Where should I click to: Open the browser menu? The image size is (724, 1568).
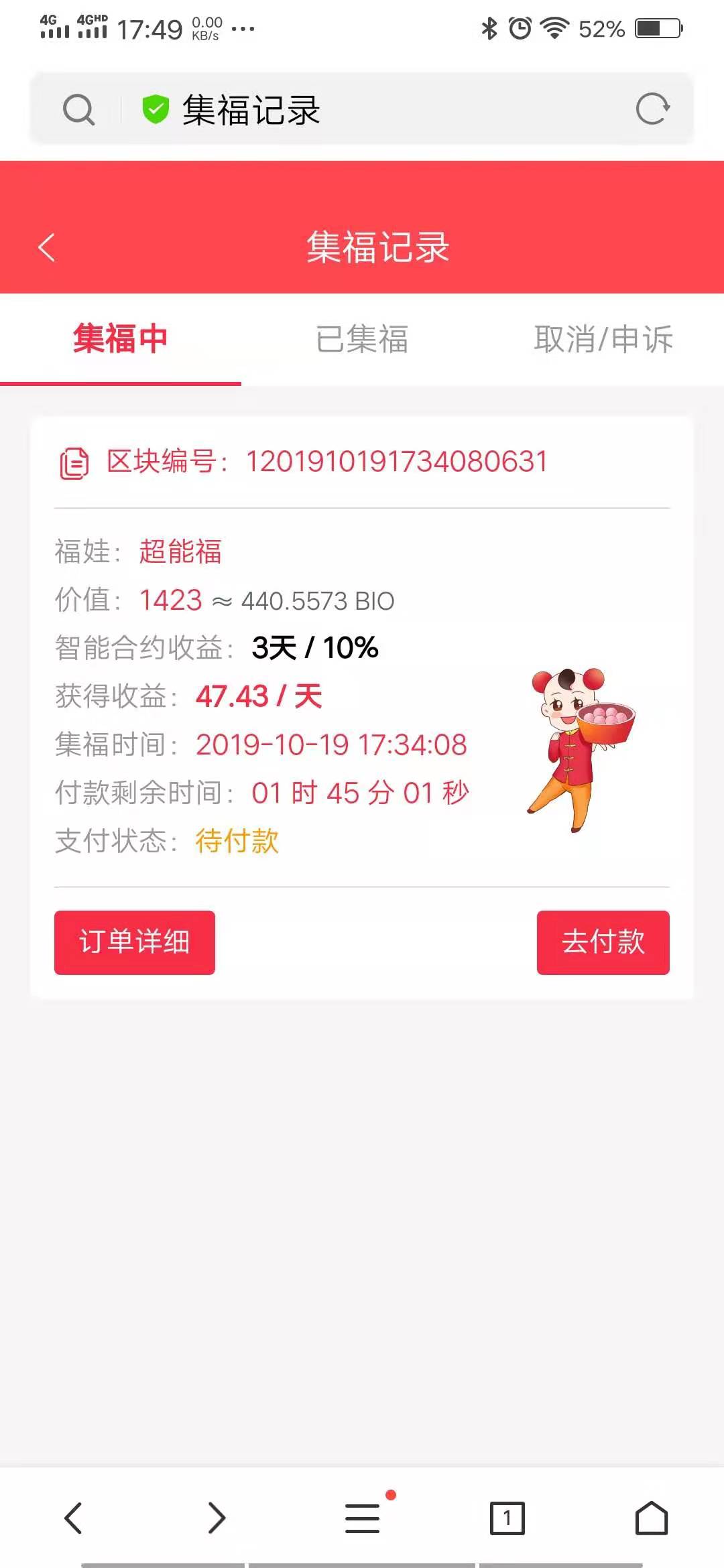tap(363, 1517)
